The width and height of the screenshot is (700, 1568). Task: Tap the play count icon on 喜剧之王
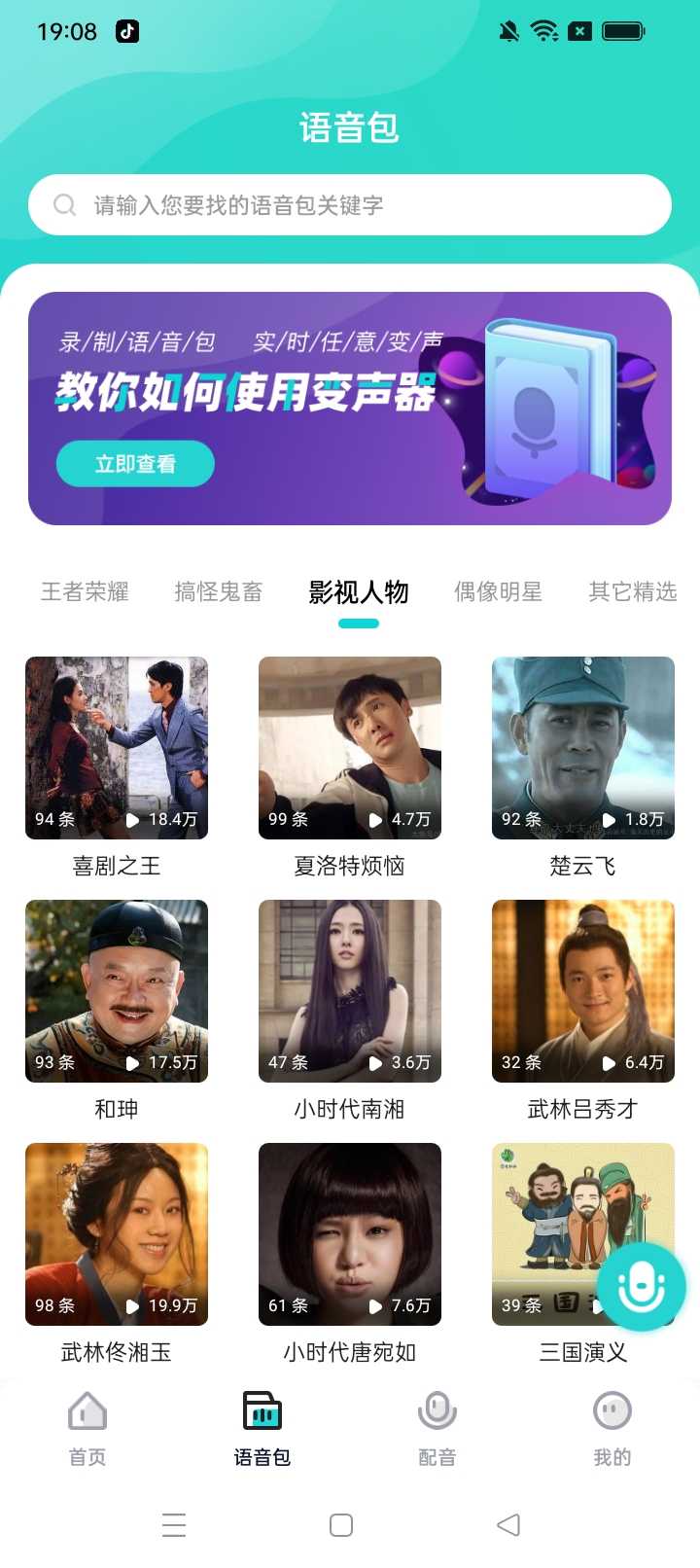point(132,818)
